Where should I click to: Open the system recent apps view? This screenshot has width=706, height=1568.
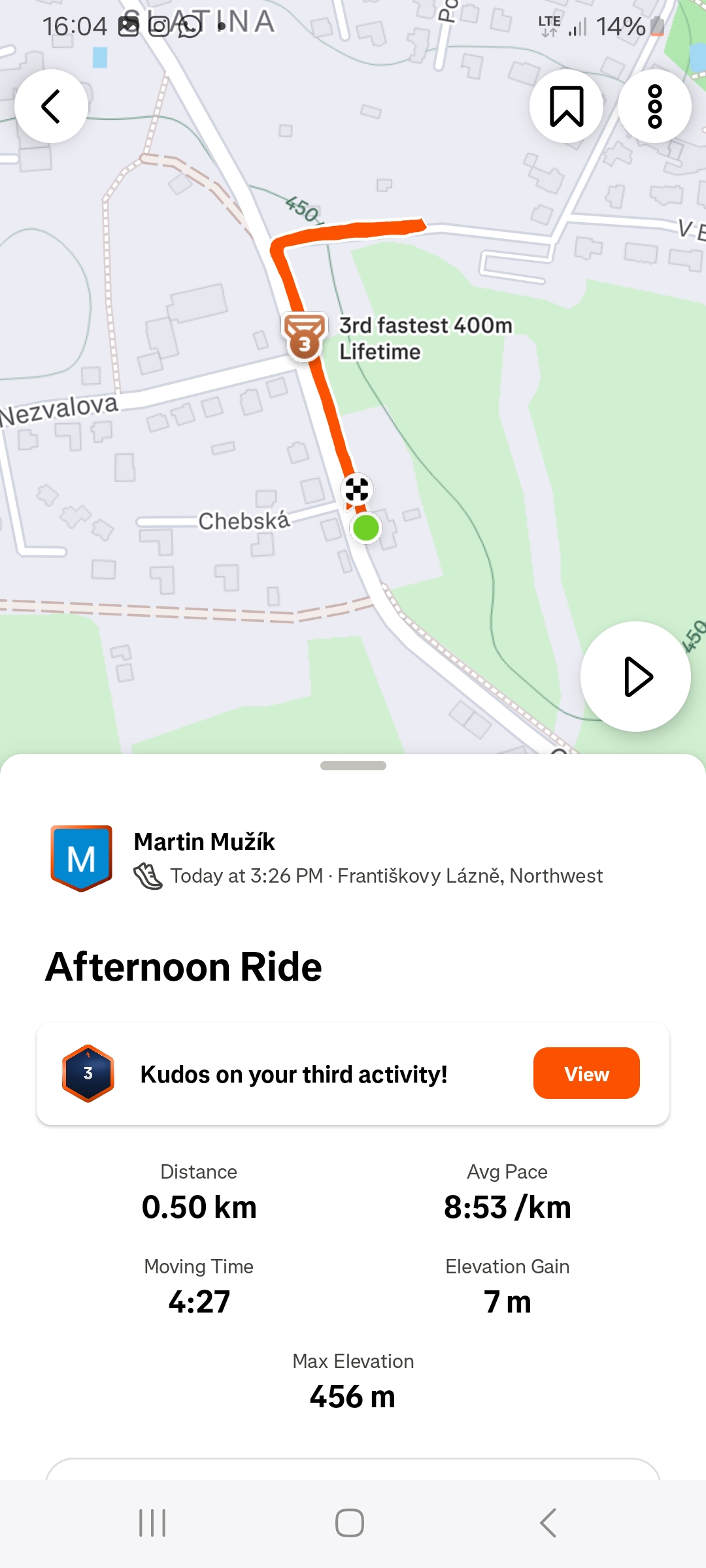point(152,1523)
